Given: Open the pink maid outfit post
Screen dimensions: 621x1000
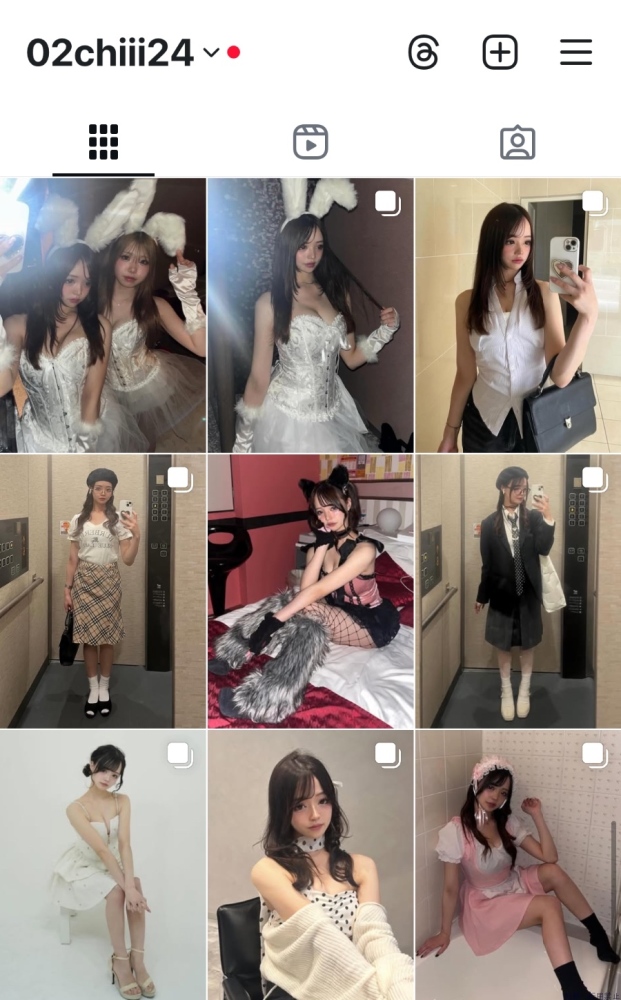Looking at the screenshot, I should 517,865.
